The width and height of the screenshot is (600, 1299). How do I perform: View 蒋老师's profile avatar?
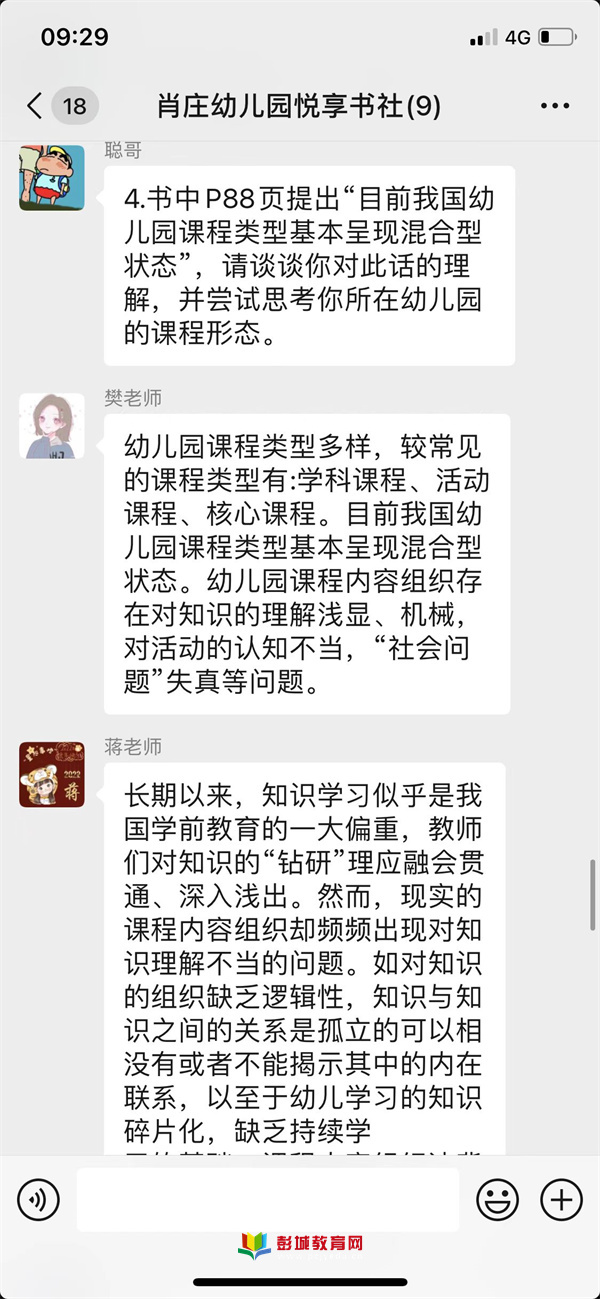click(51, 774)
